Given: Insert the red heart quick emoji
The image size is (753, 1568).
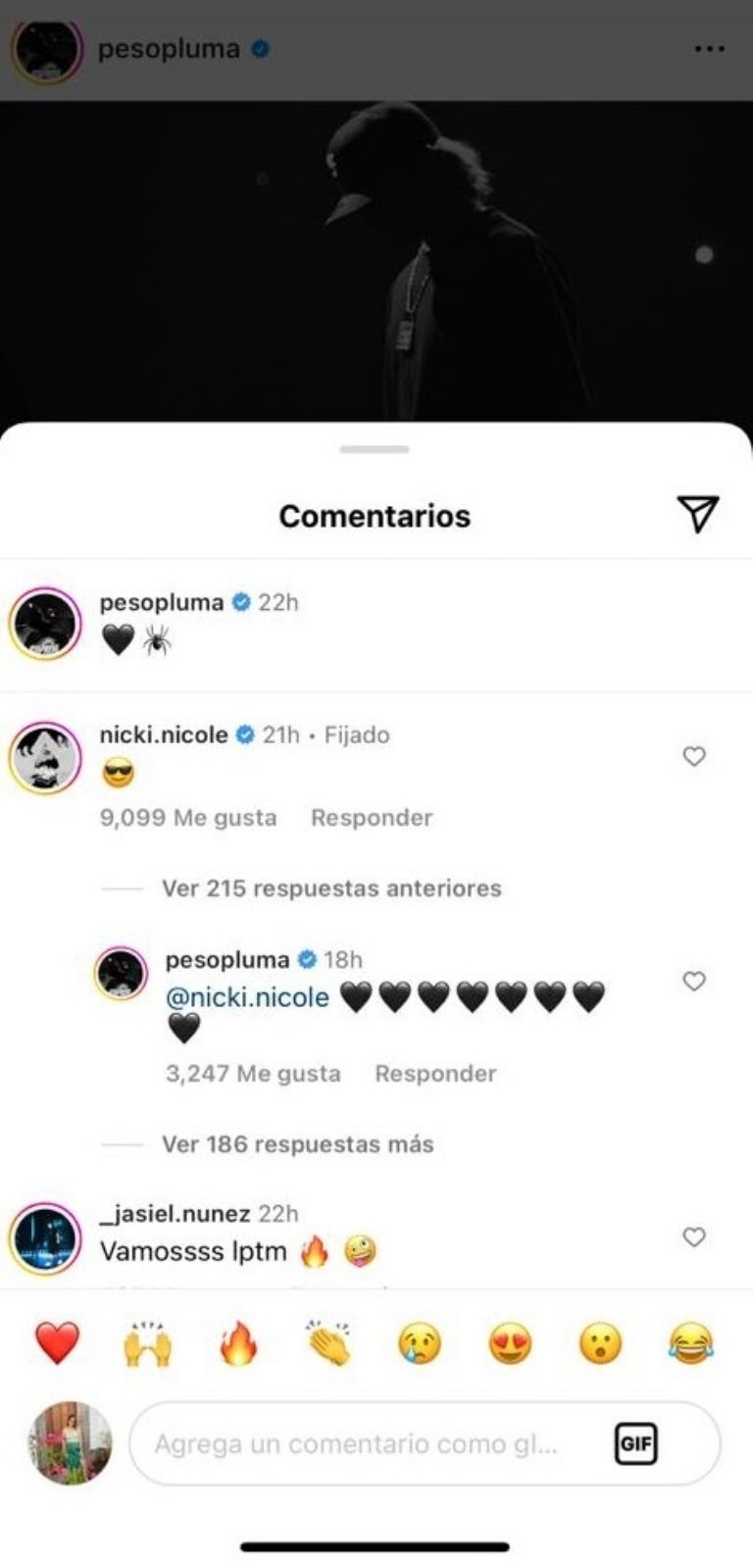Looking at the screenshot, I should tap(57, 1343).
